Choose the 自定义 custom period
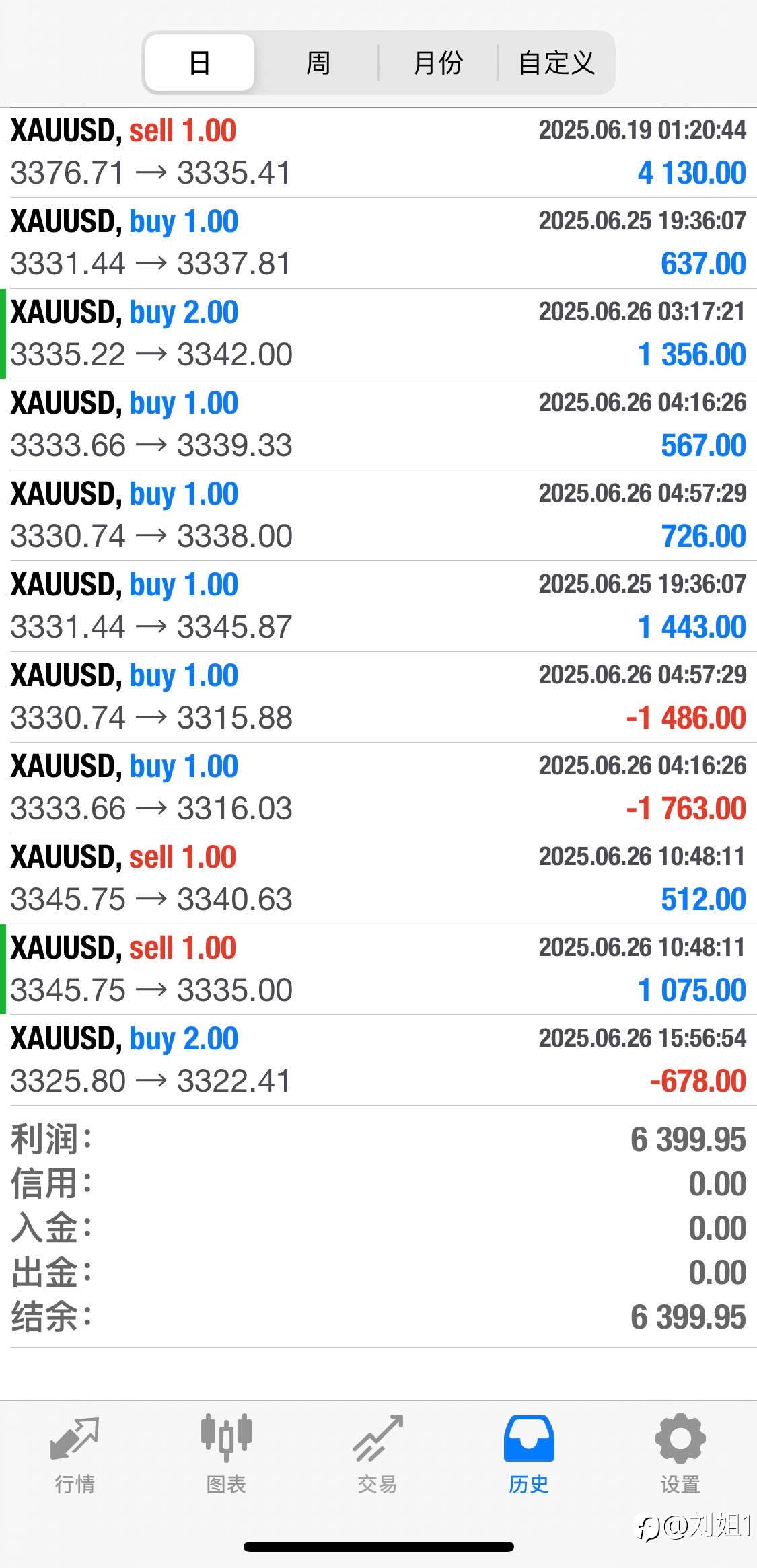This screenshot has height=1568, width=757. (x=556, y=63)
